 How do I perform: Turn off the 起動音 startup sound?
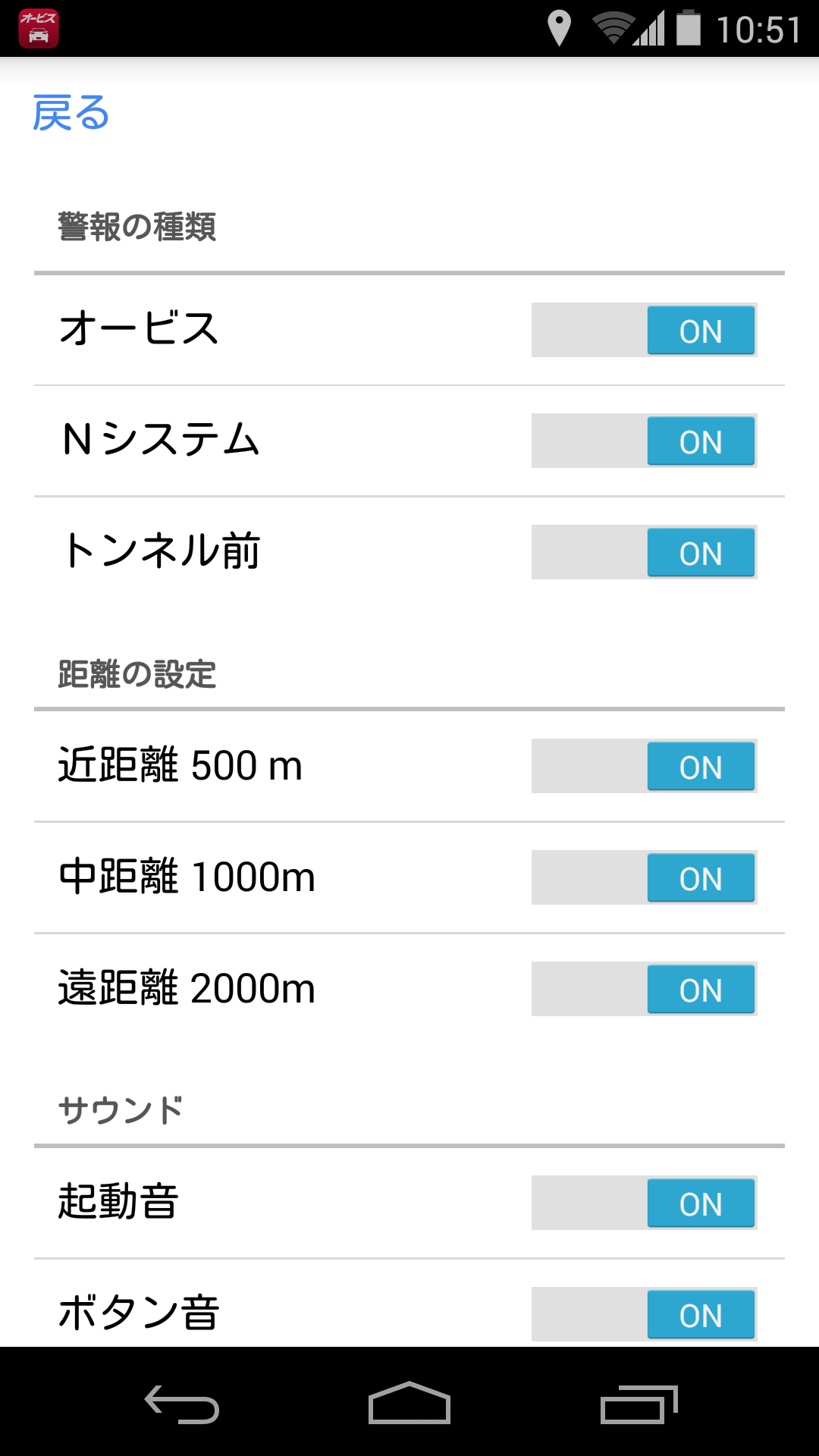pyautogui.click(x=644, y=1203)
